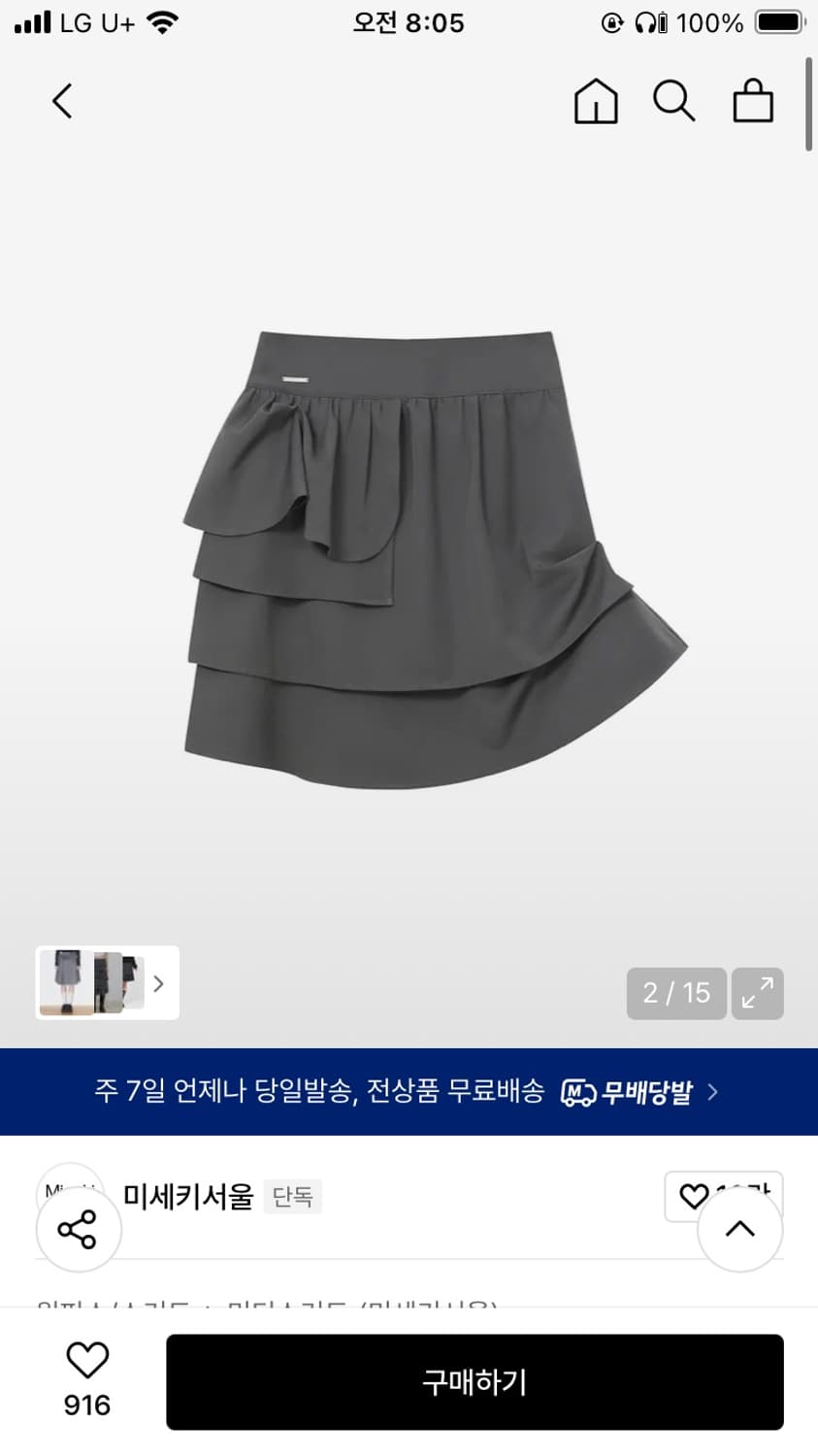818x1456 pixels.
Task: Open fullscreen view with expand arrows icon
Action: click(758, 993)
